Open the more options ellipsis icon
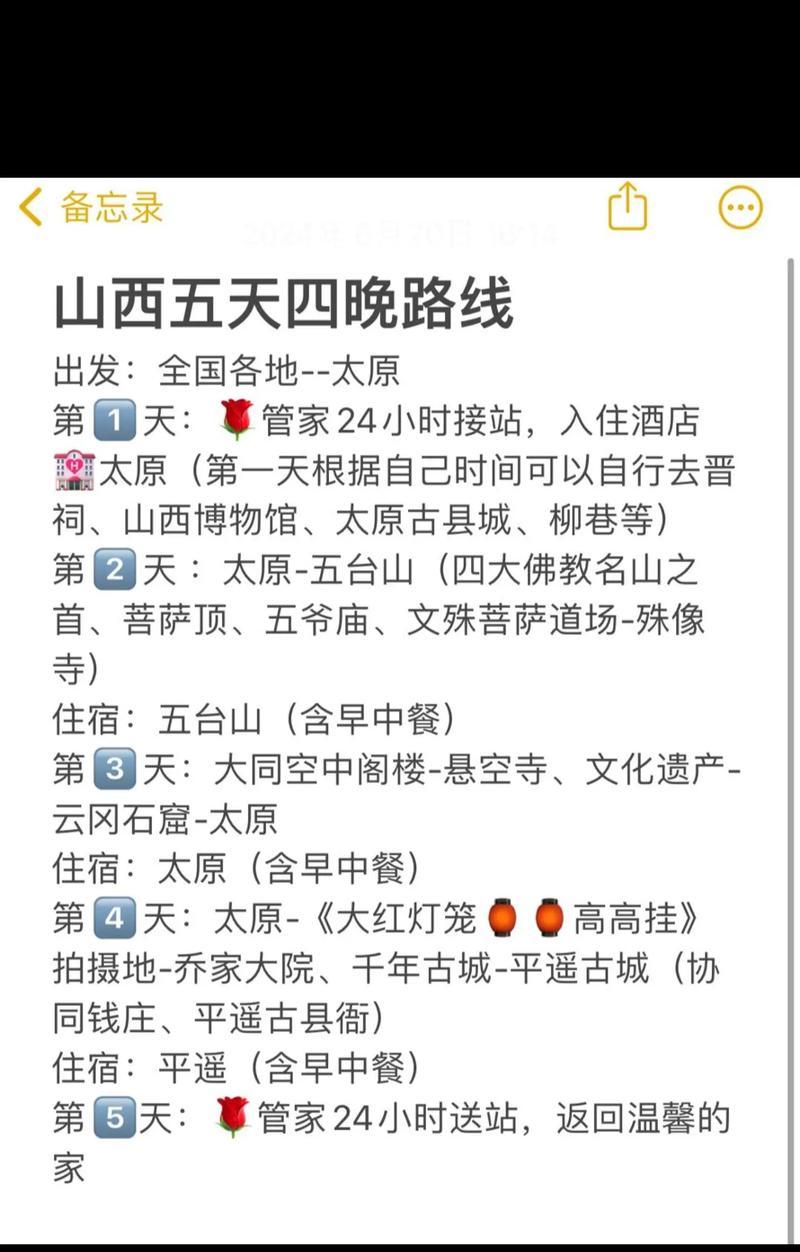 (739, 208)
